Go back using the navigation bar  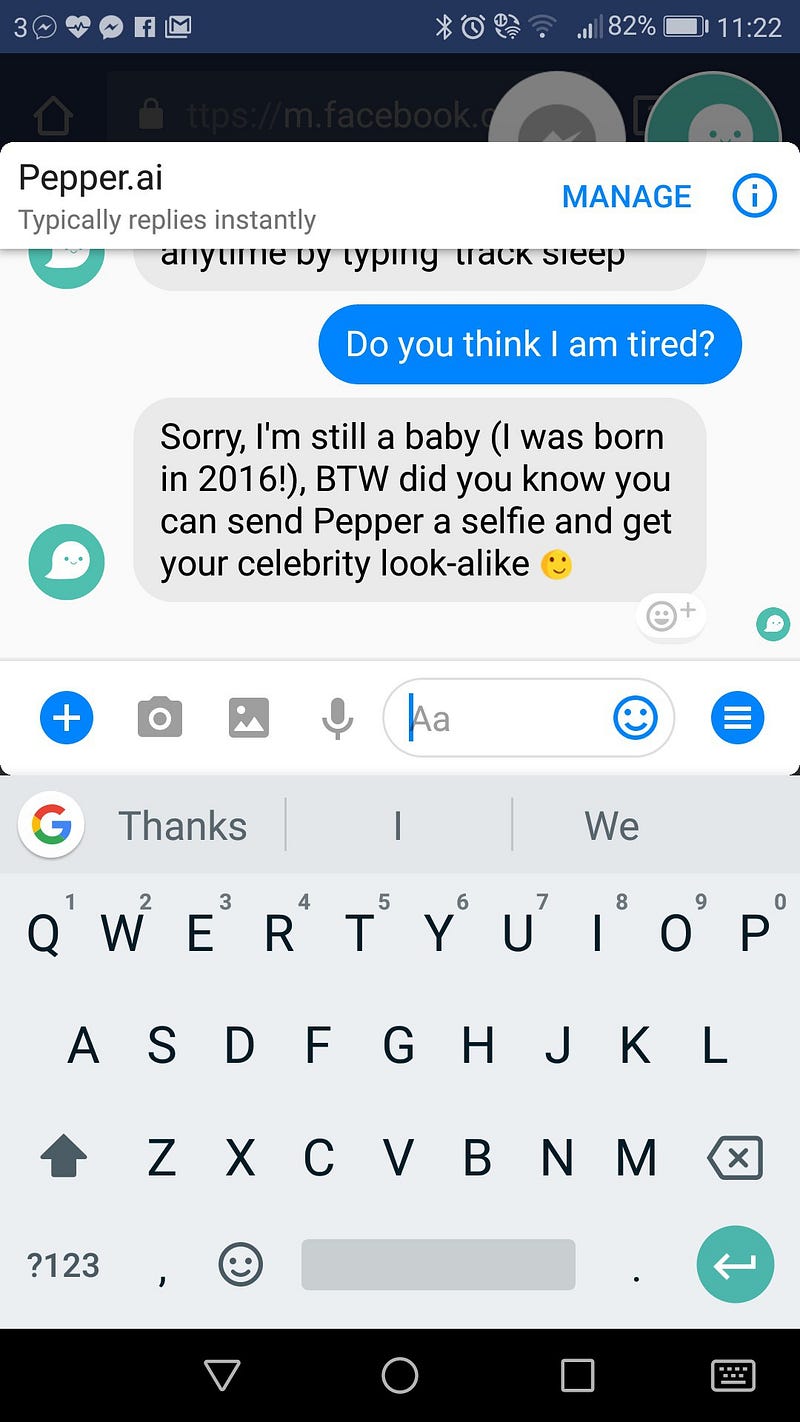[222, 1376]
